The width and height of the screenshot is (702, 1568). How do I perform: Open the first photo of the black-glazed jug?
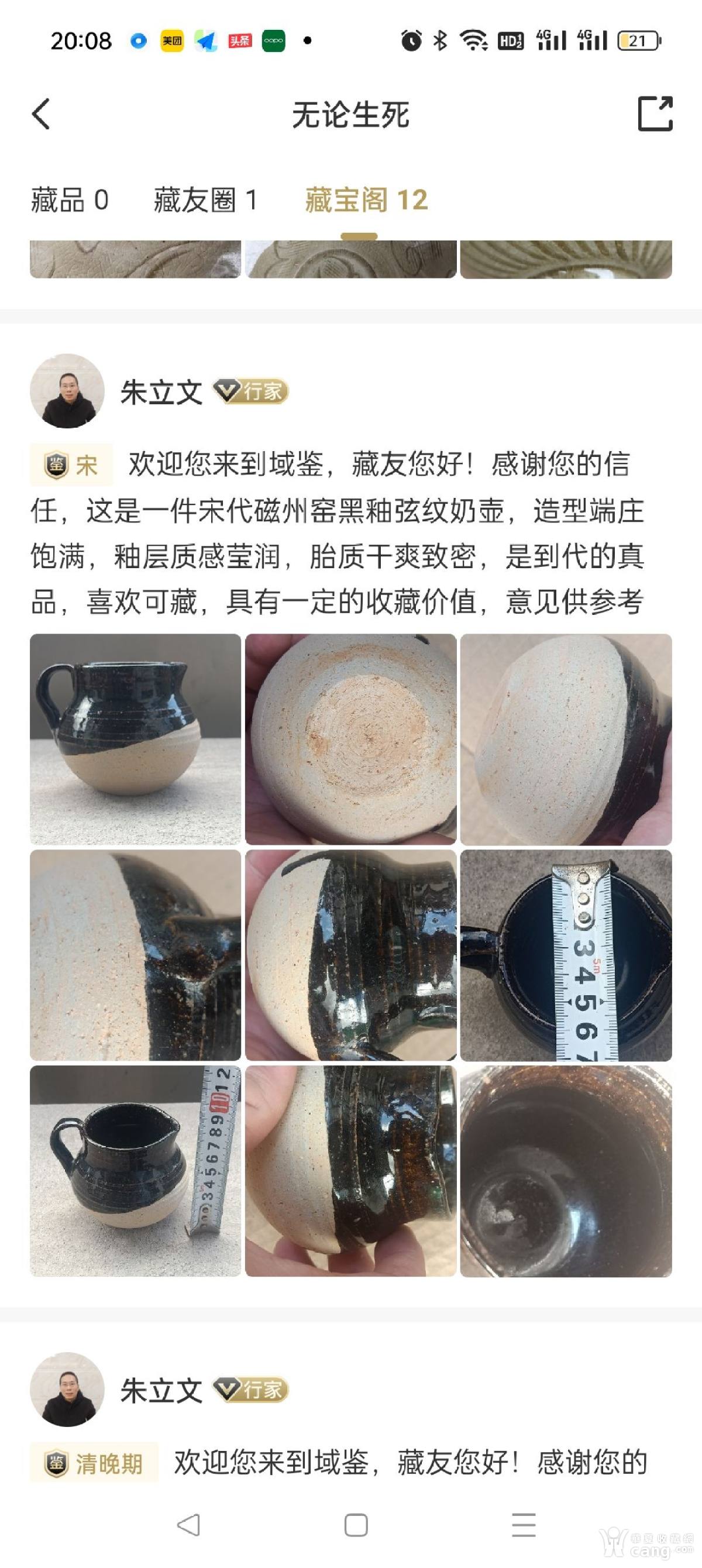135,739
